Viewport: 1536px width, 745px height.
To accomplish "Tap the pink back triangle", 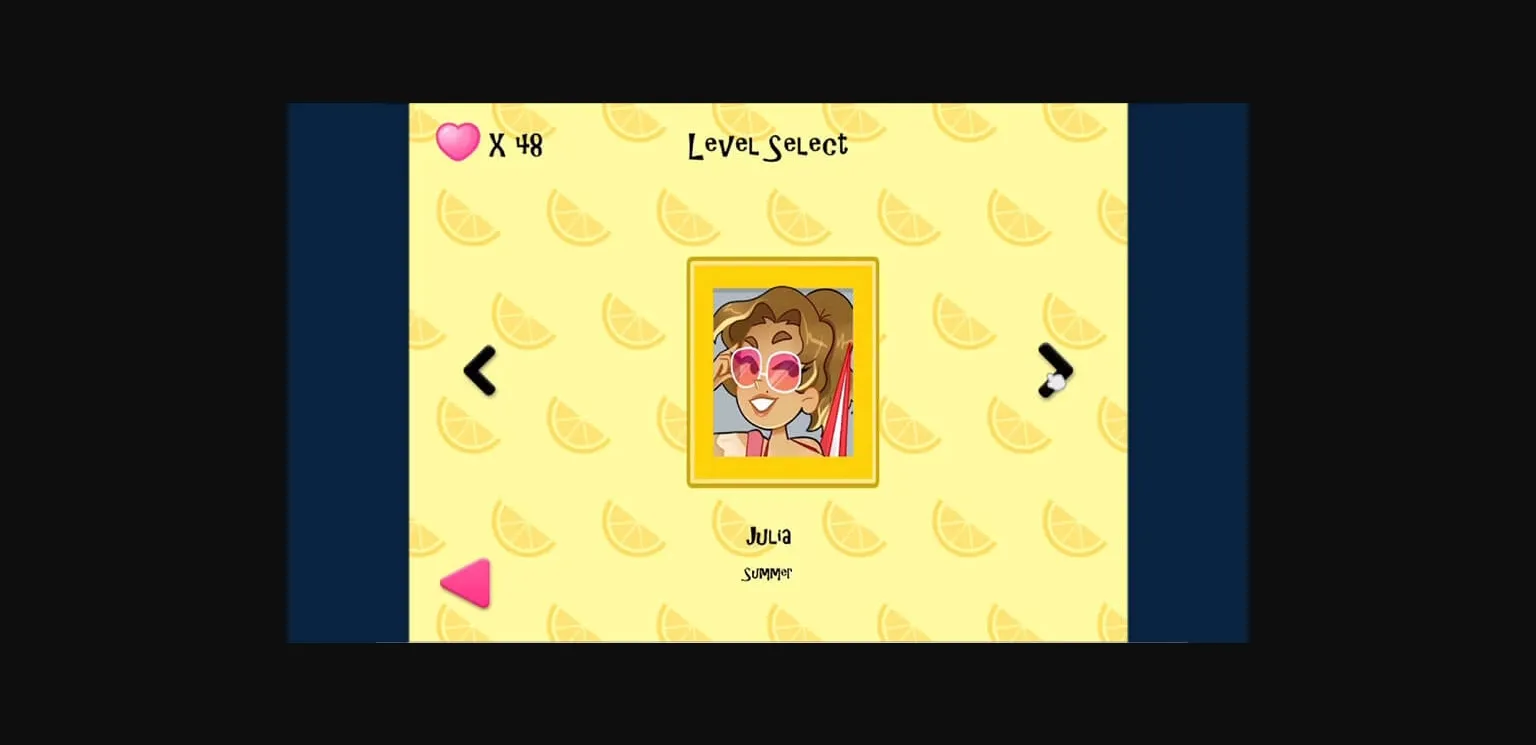I will (x=467, y=583).
